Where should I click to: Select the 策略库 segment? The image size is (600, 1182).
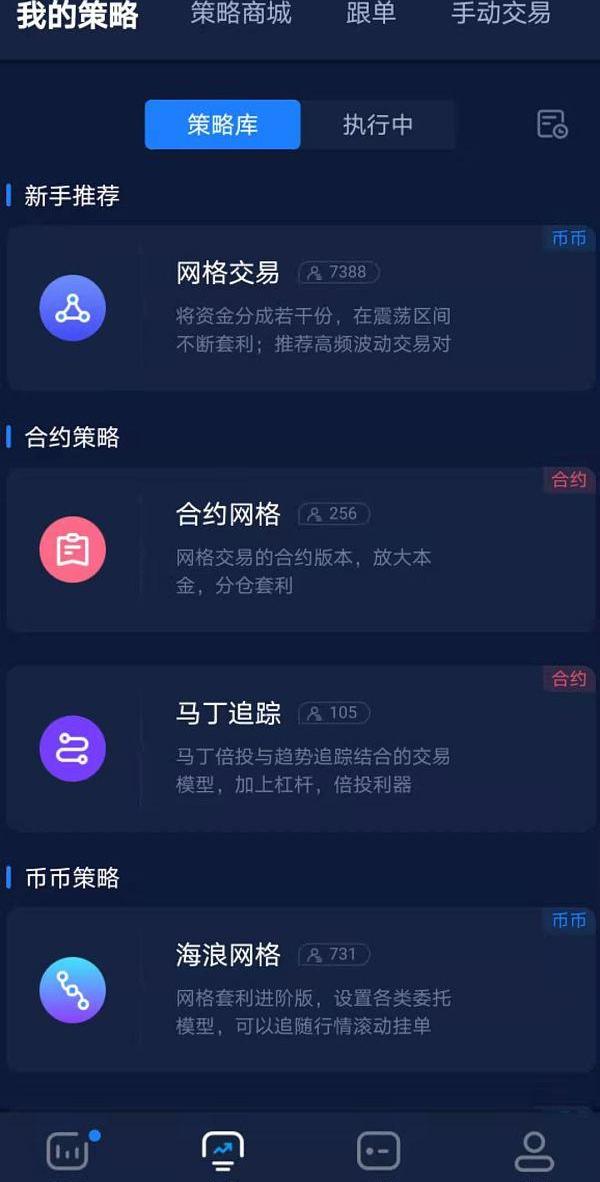222,125
